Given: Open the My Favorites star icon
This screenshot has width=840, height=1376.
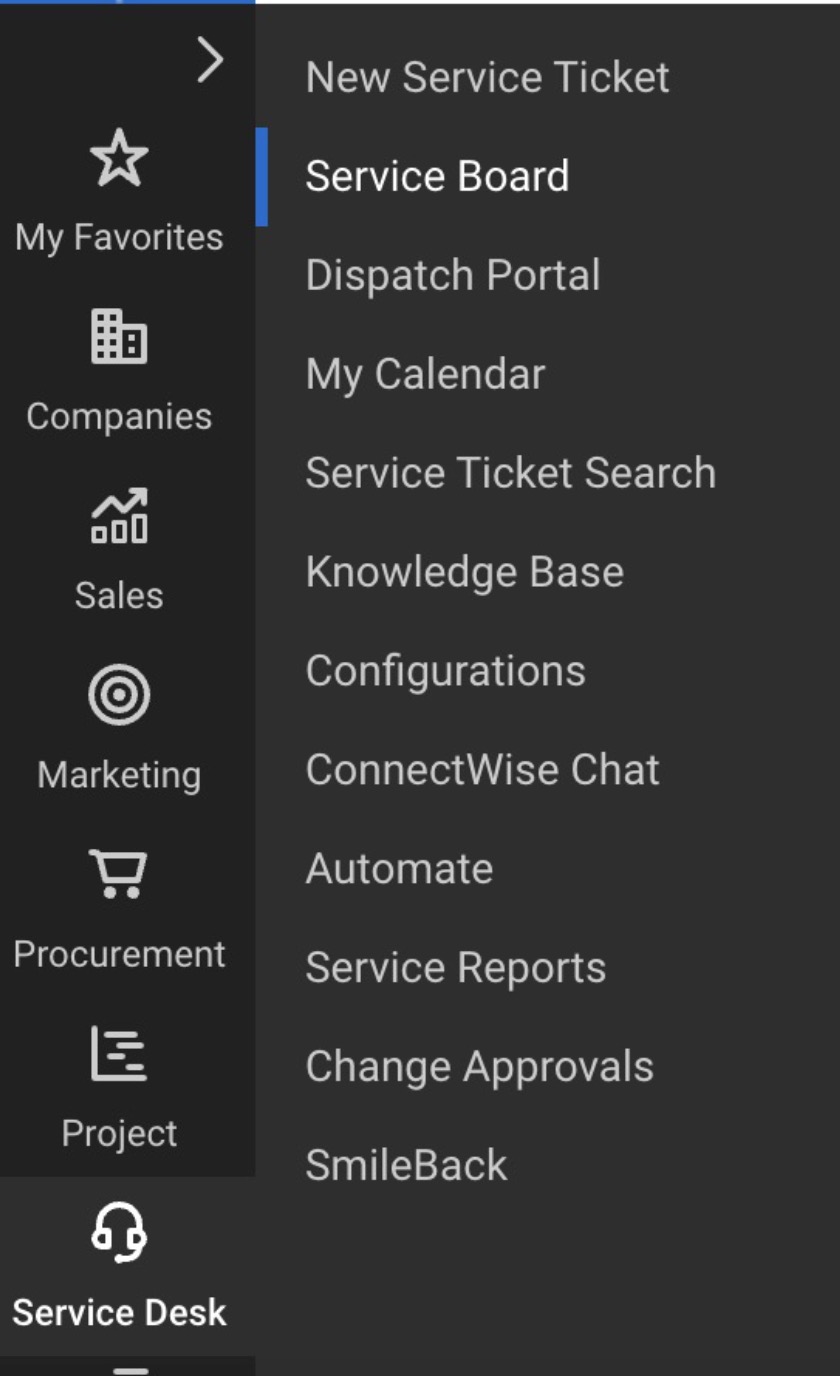Looking at the screenshot, I should [119, 155].
